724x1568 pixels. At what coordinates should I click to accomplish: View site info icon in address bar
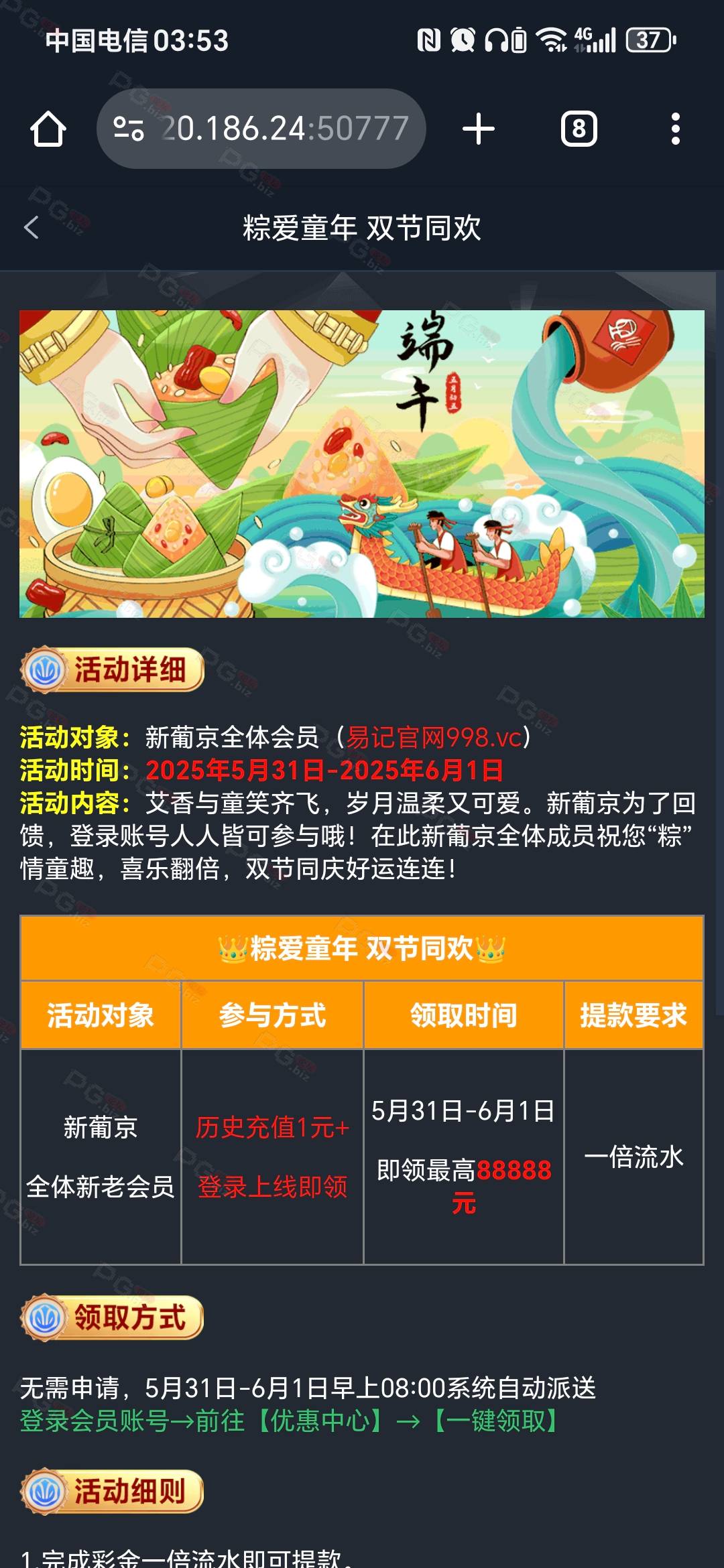pyautogui.click(x=128, y=129)
